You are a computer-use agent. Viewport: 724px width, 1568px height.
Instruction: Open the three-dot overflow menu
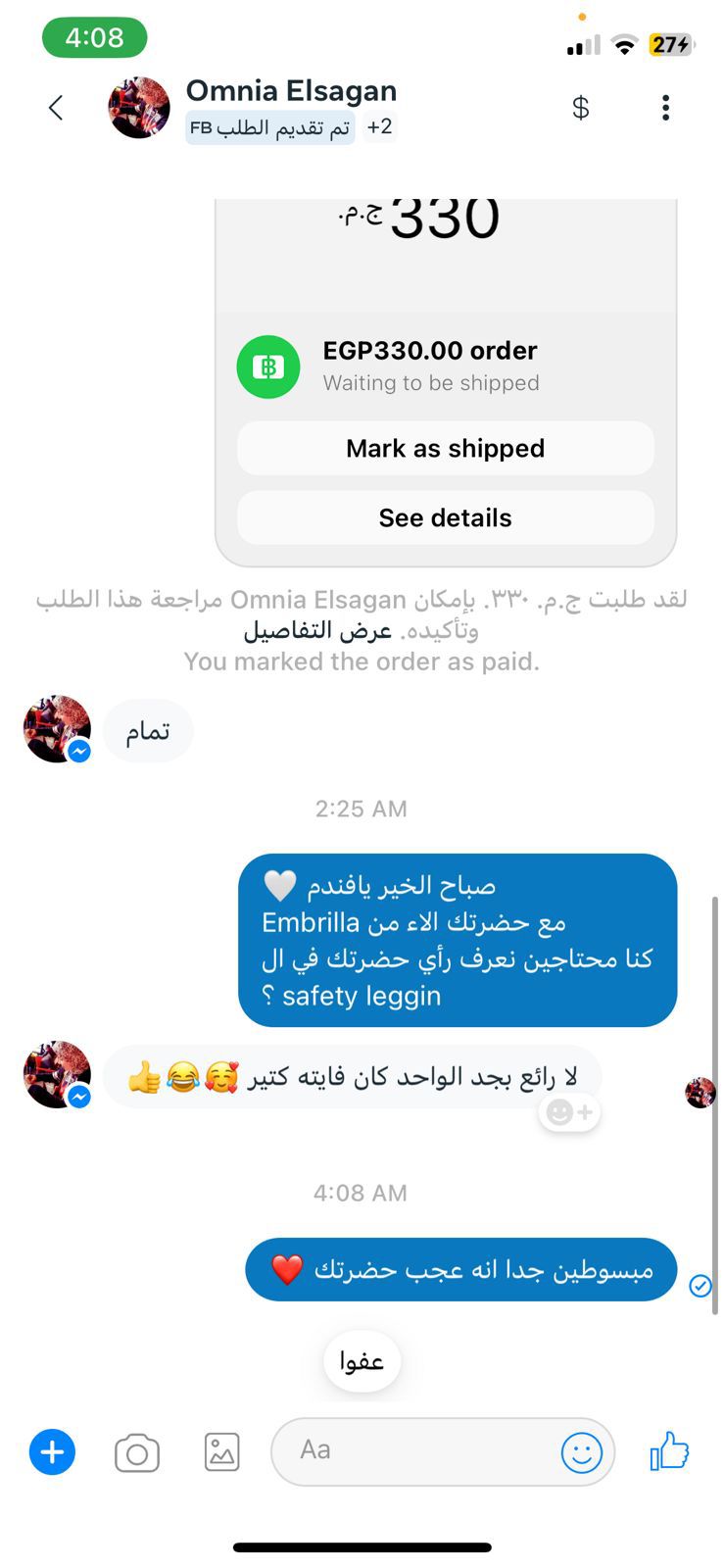point(665,108)
